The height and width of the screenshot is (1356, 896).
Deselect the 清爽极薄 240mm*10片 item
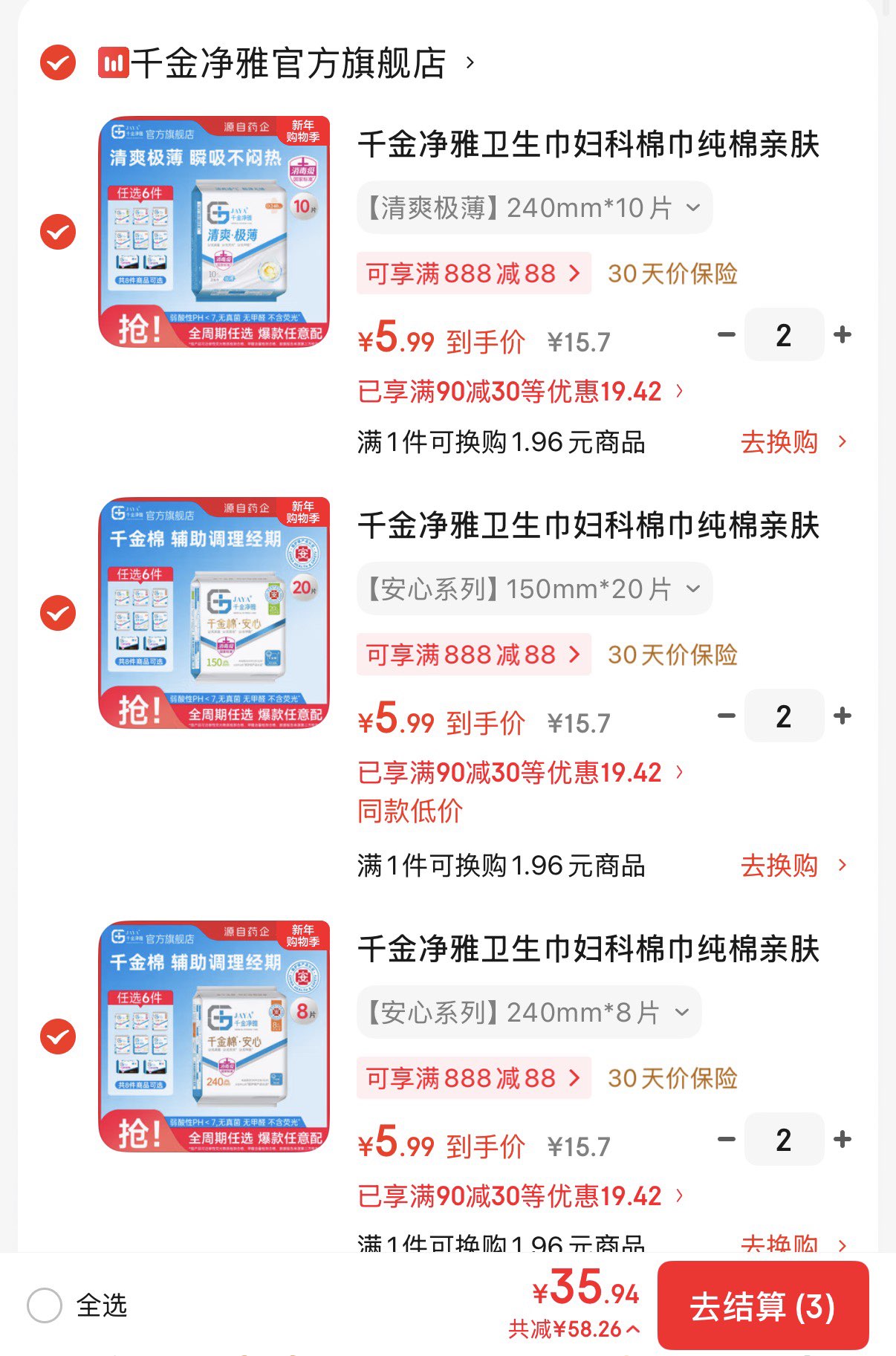point(58,232)
